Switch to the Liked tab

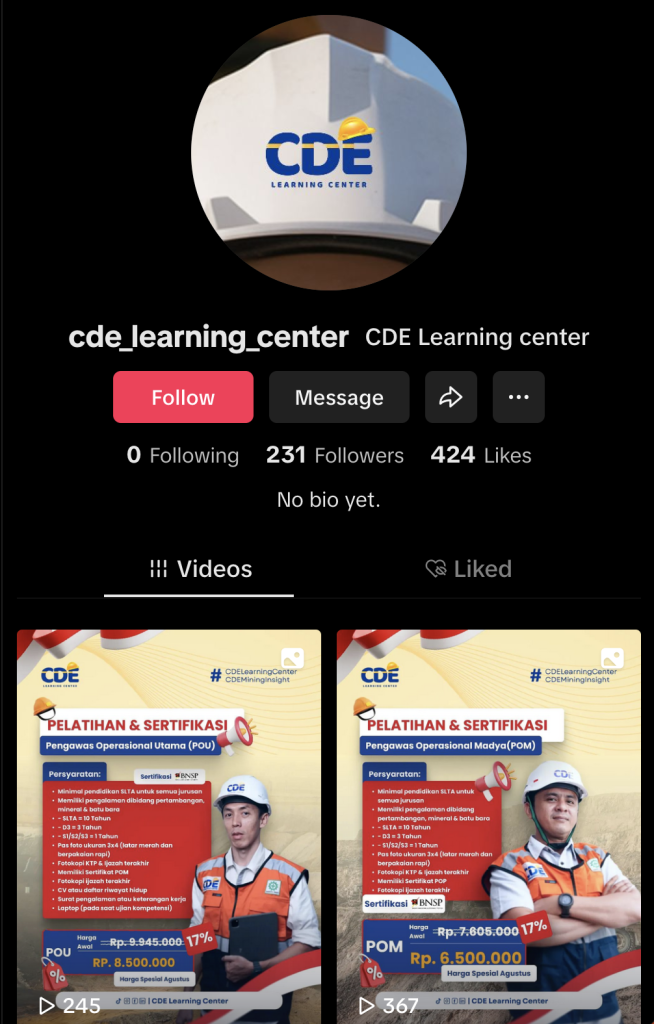coord(468,569)
